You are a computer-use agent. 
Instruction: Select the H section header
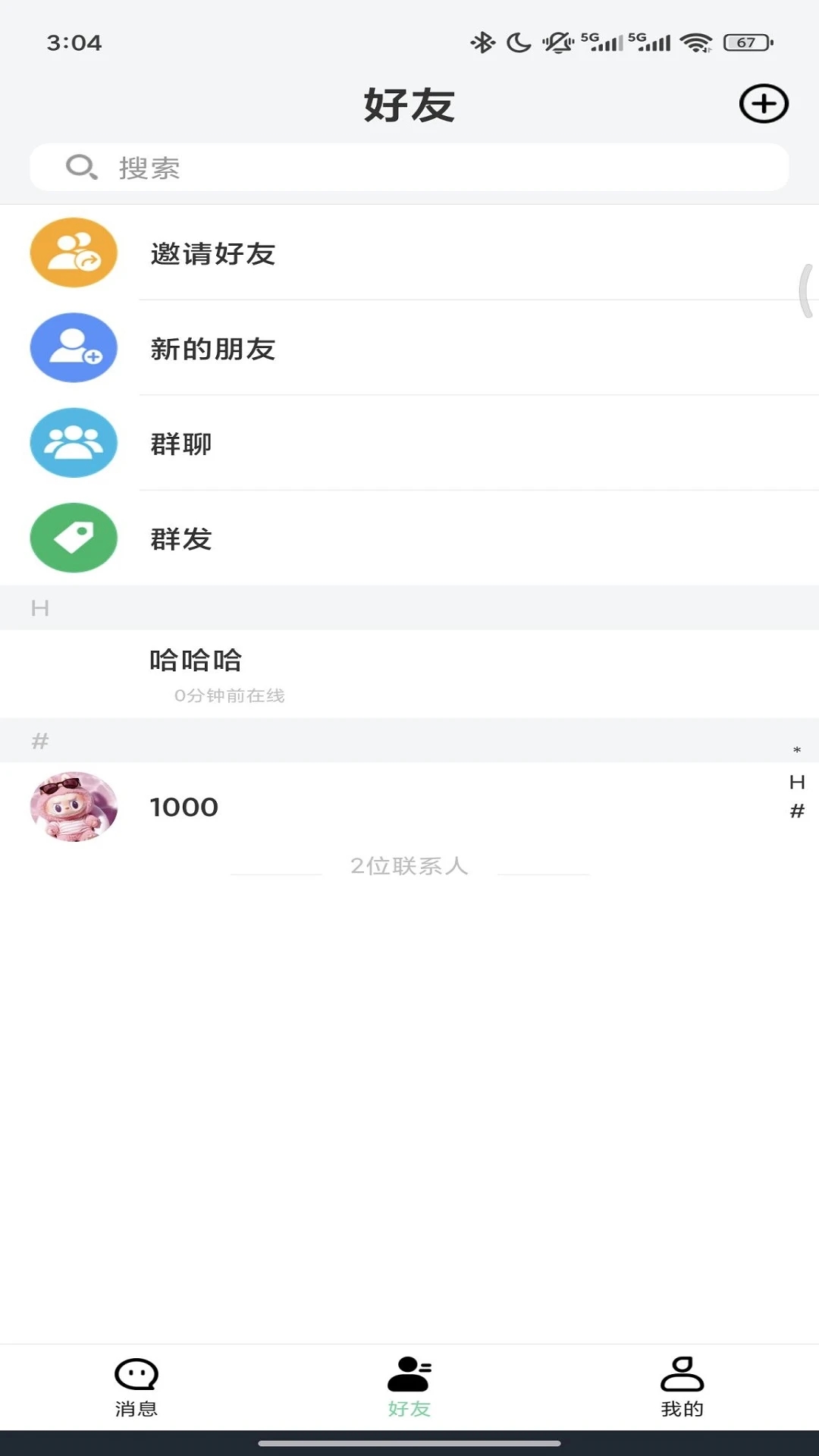(x=40, y=608)
